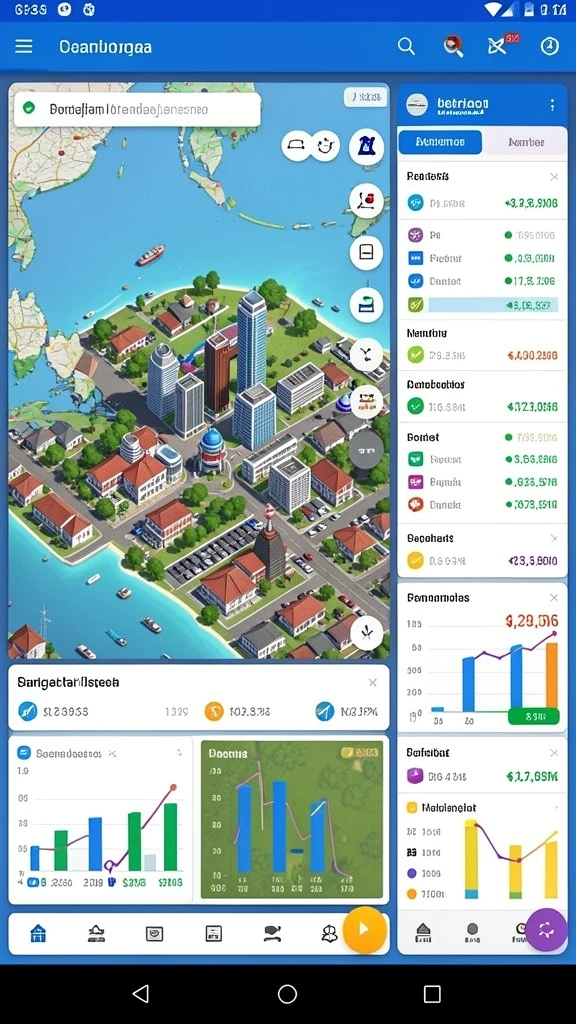Open the three-dot overflow menu in the side panel
576x1024 pixels.
[x=552, y=105]
